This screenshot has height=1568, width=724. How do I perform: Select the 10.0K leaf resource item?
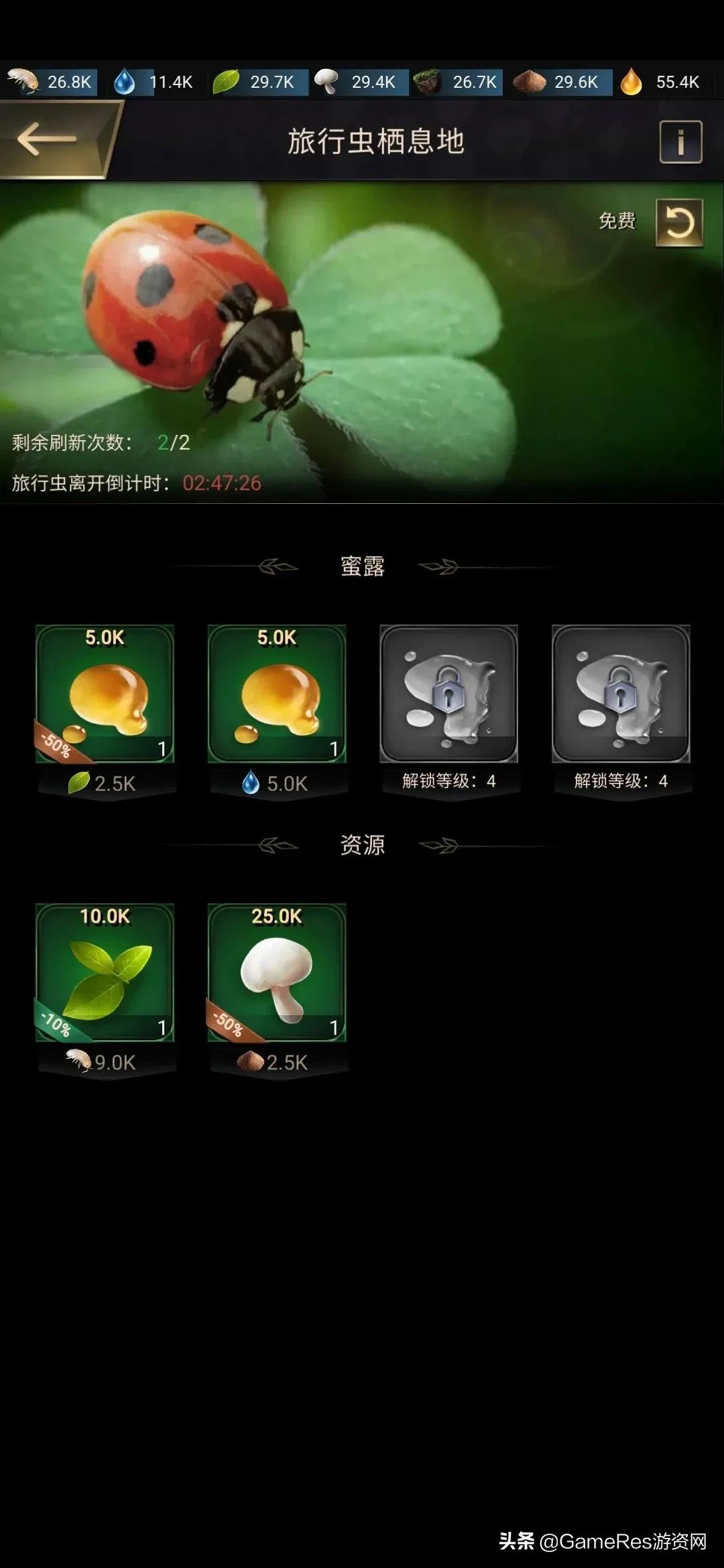coord(105,973)
